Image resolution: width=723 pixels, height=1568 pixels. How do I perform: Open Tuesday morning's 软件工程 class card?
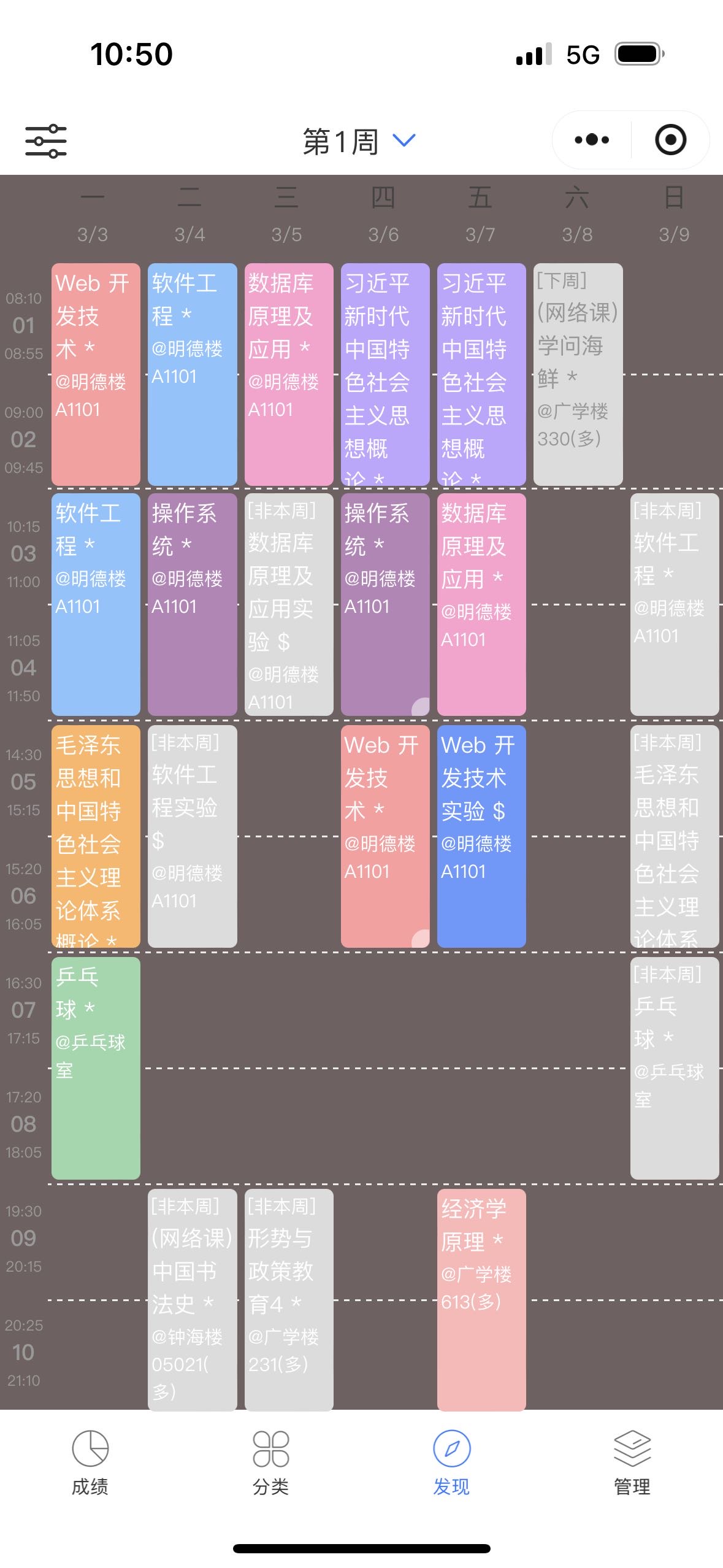pos(192,374)
